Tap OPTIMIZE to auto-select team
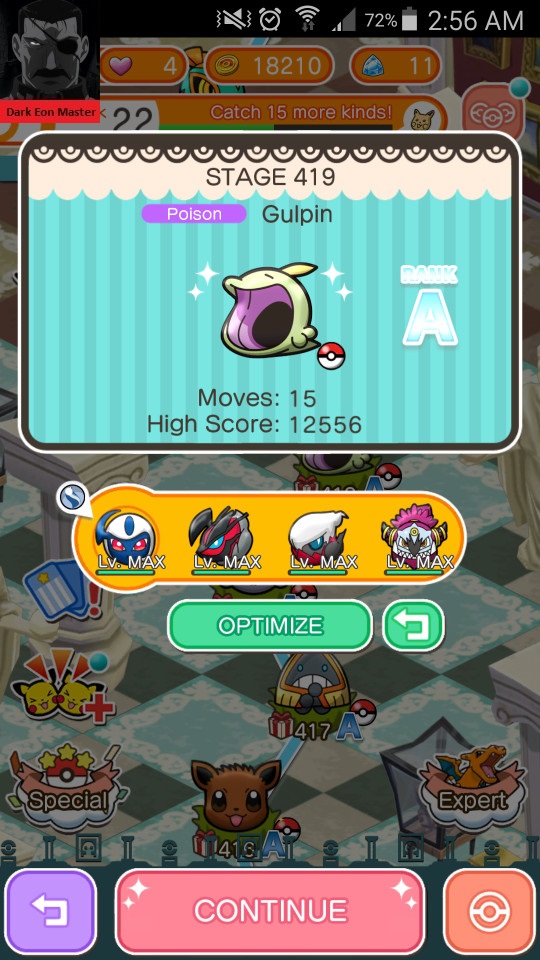The image size is (540, 960). (270, 626)
